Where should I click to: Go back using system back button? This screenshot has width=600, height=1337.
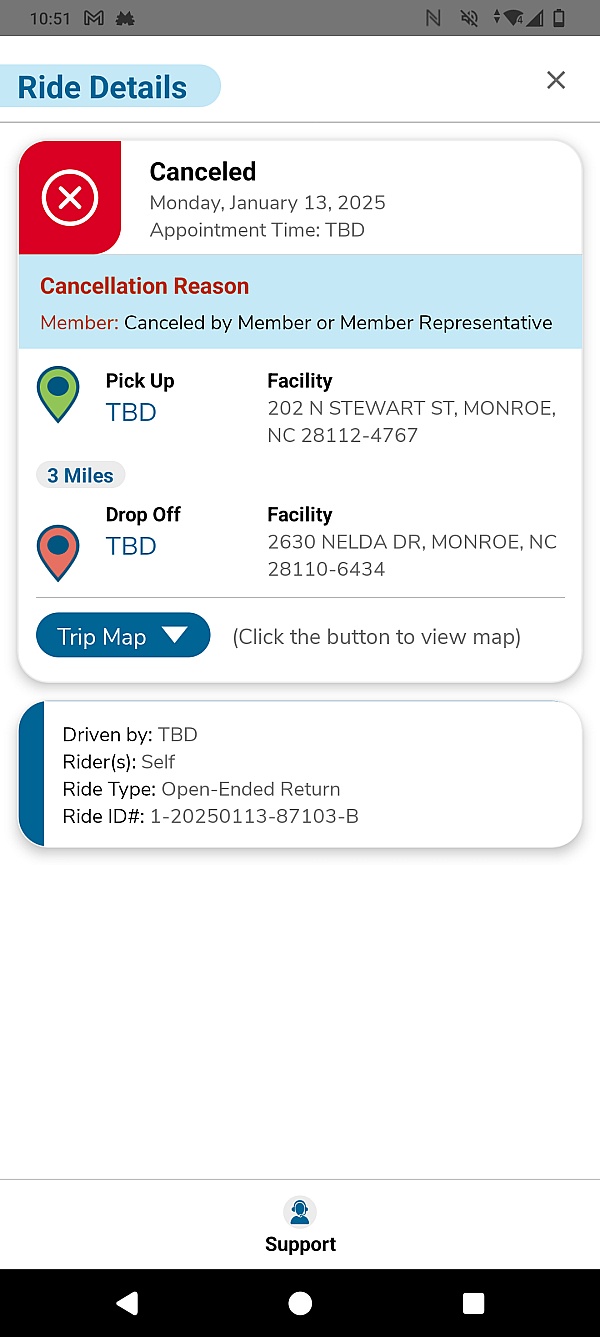pyautogui.click(x=127, y=1302)
